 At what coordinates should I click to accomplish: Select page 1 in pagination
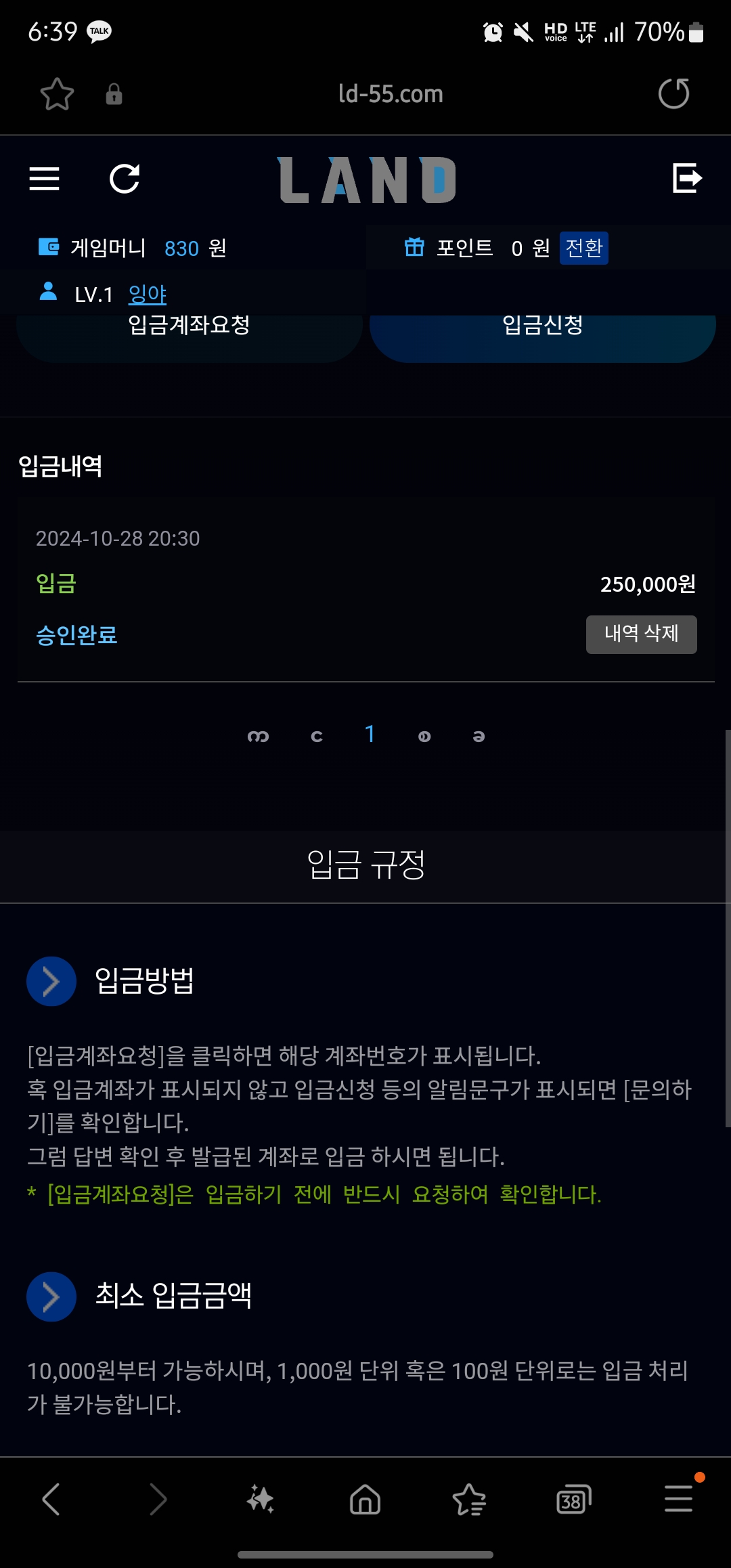[370, 735]
